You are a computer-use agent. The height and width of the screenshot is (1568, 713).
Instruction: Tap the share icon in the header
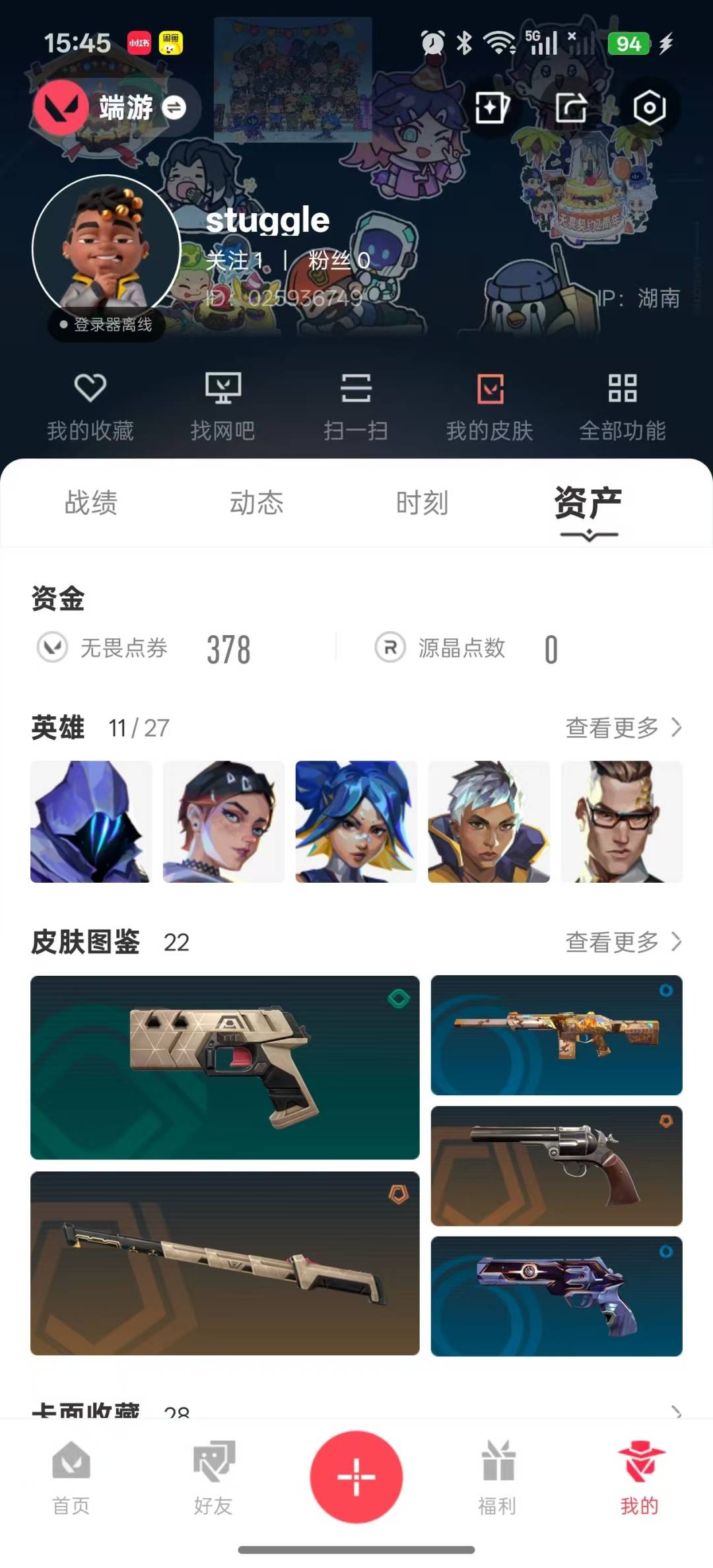[571, 108]
